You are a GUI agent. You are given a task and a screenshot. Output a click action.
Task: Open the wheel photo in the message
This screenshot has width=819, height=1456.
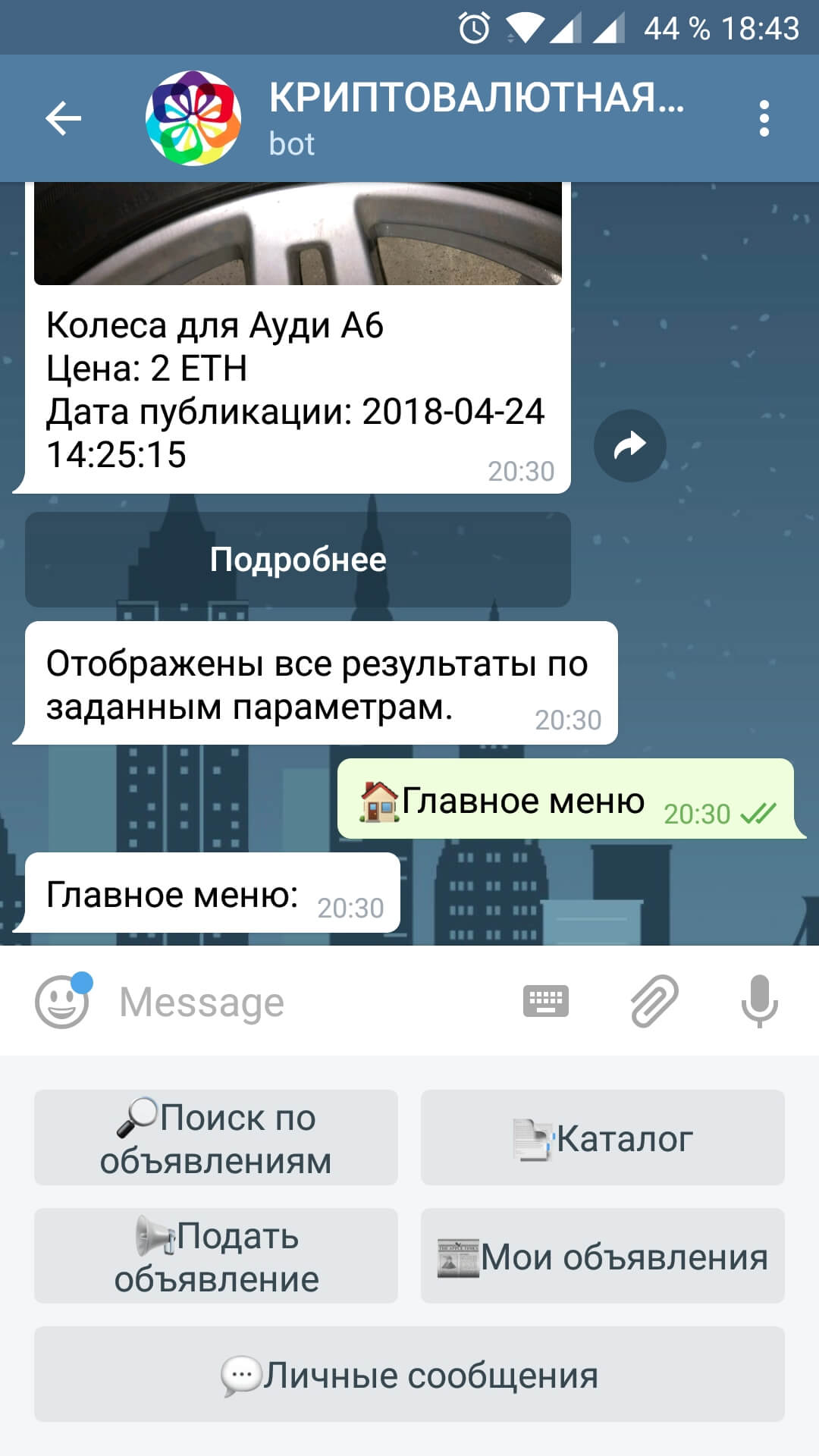click(298, 234)
